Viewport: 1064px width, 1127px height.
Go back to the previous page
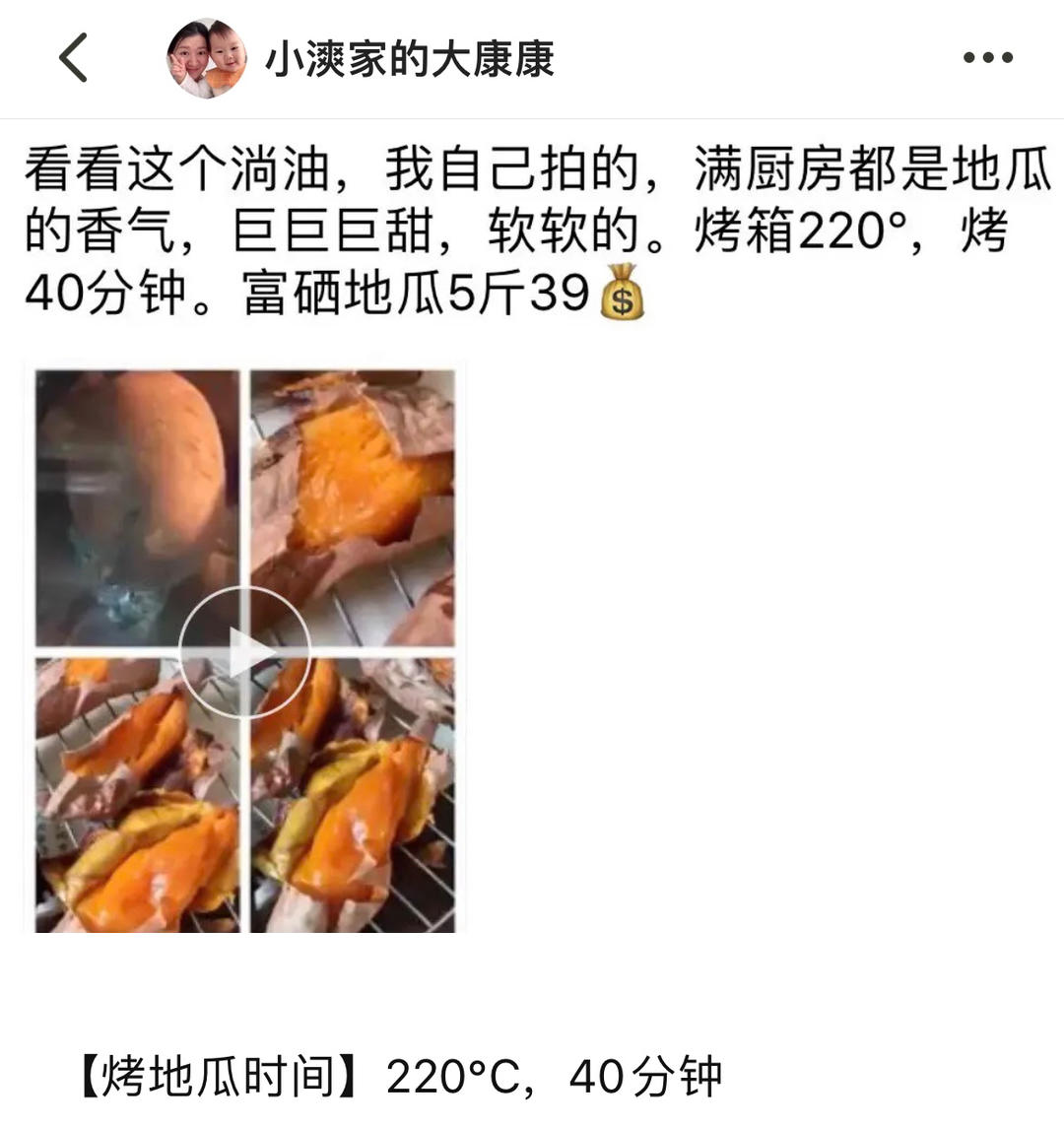point(74,57)
